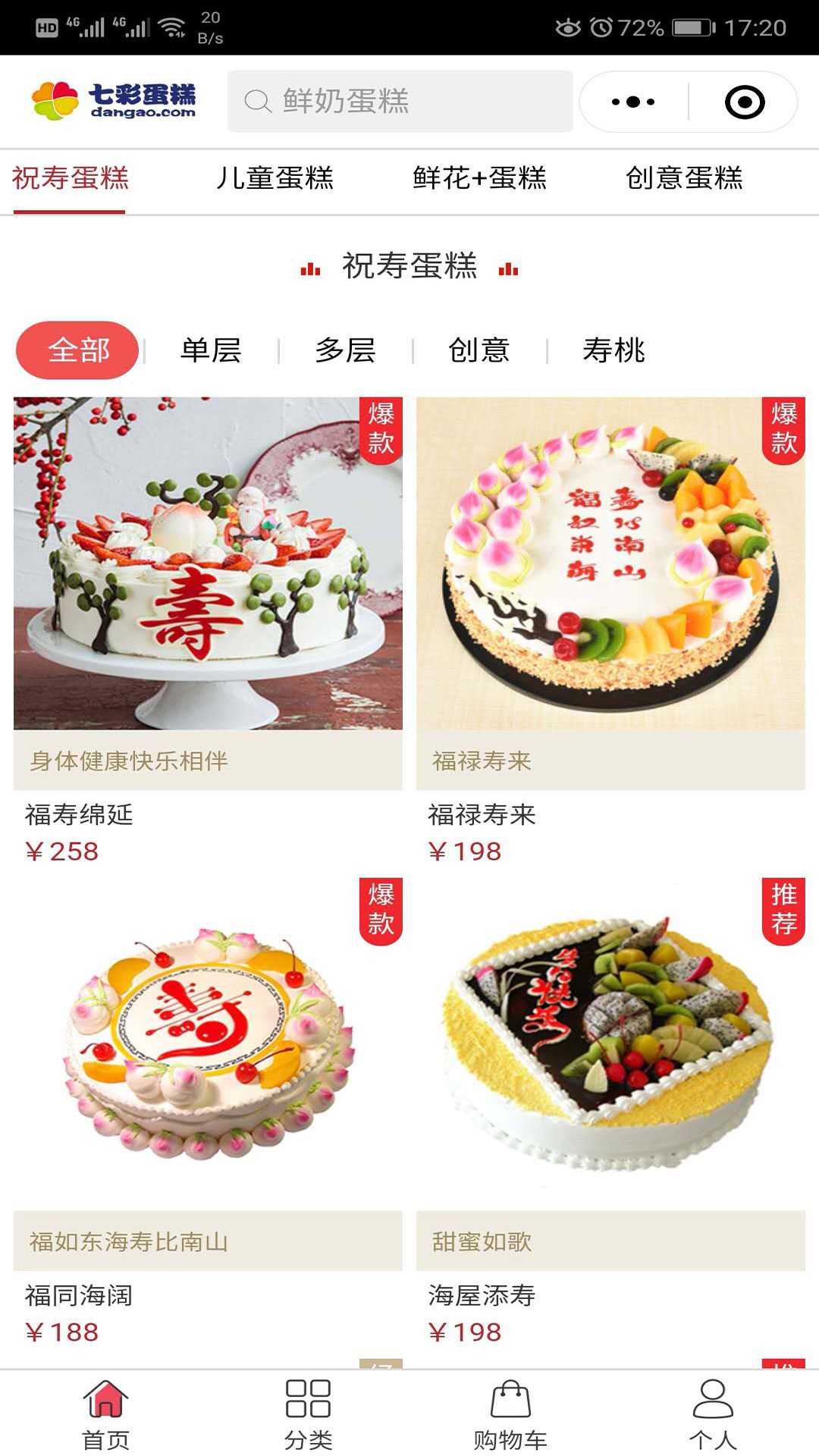Open the 分类 categories tab
The width and height of the screenshot is (819, 1456).
[308, 1414]
